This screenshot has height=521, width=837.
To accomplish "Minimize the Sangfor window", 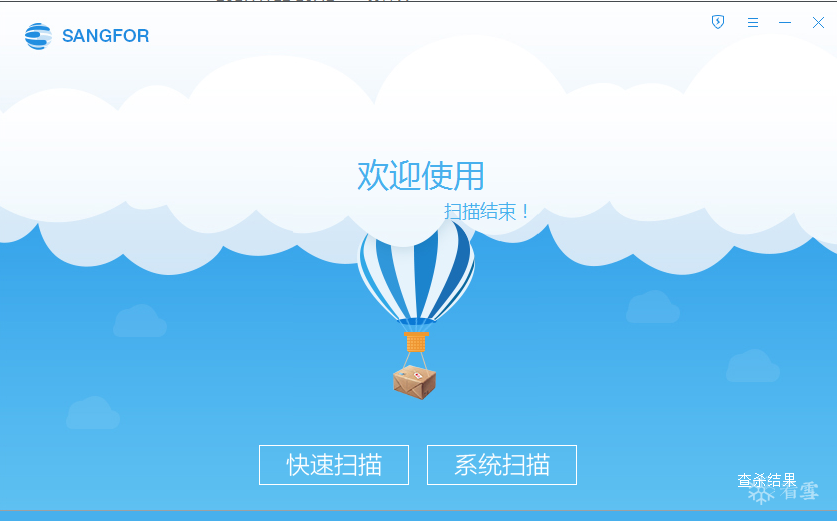I will 785,22.
